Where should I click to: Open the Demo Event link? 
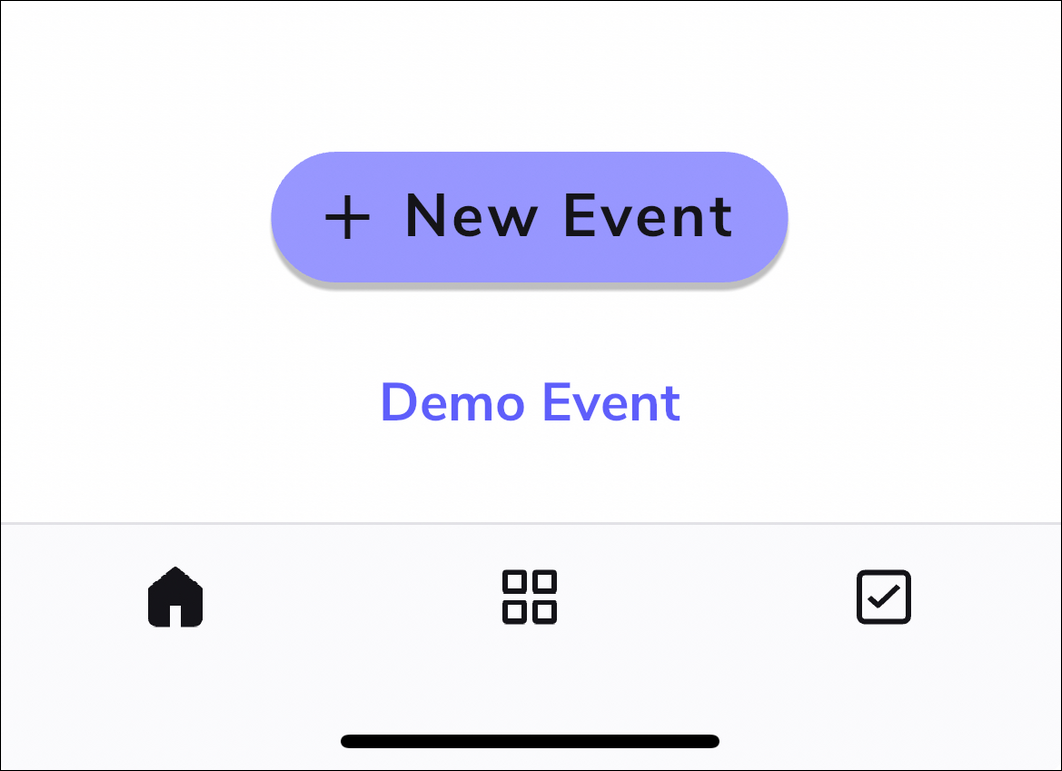click(530, 402)
